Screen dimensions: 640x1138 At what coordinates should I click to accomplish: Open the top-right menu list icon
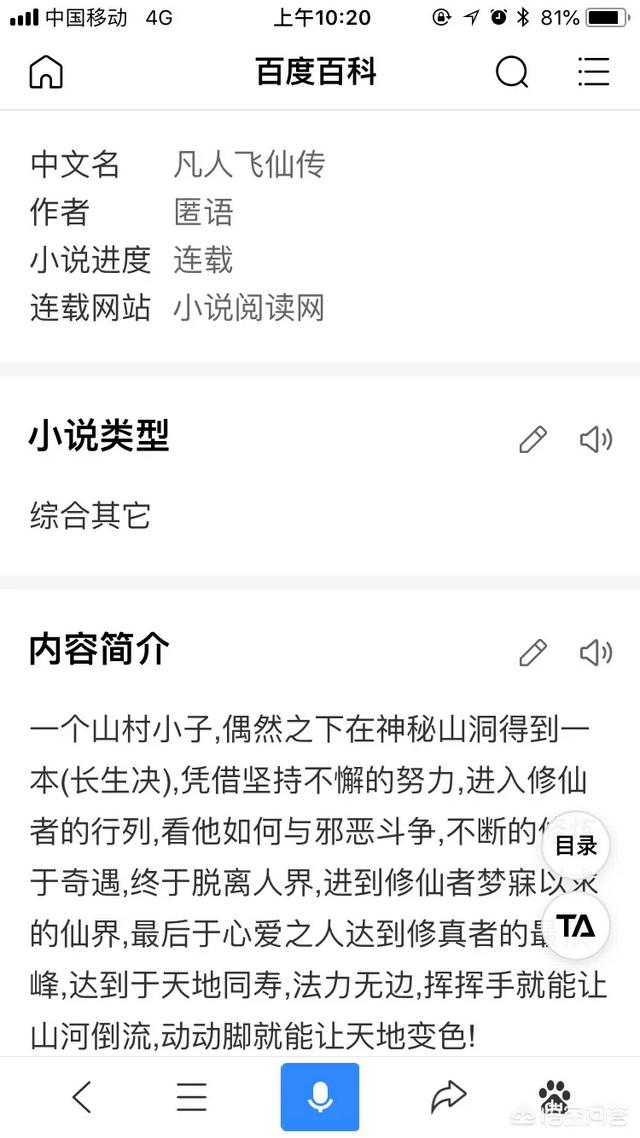click(594, 72)
